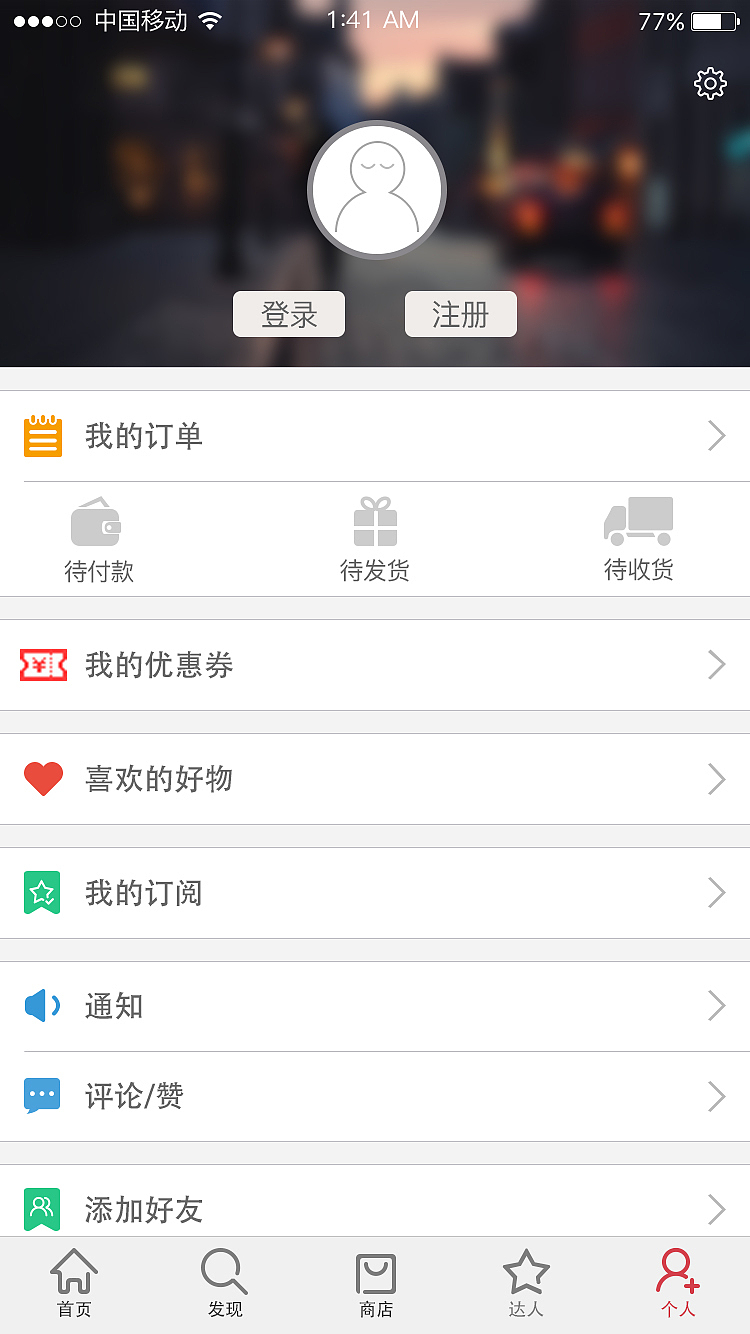Open the settings gear
Image resolution: width=750 pixels, height=1334 pixels.
coord(709,83)
